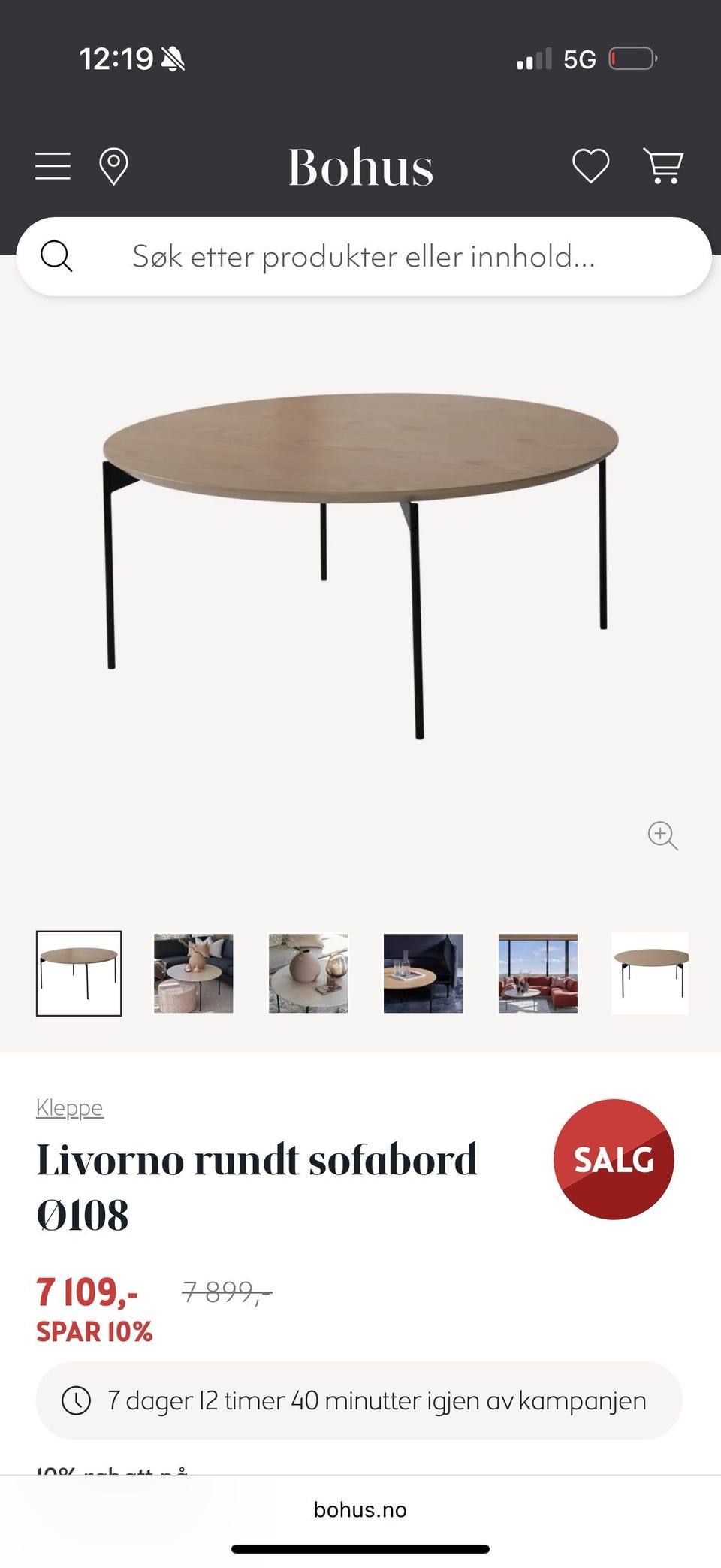Image resolution: width=721 pixels, height=1568 pixels.
Task: Open the Kleppe brand link
Action: point(70,1108)
